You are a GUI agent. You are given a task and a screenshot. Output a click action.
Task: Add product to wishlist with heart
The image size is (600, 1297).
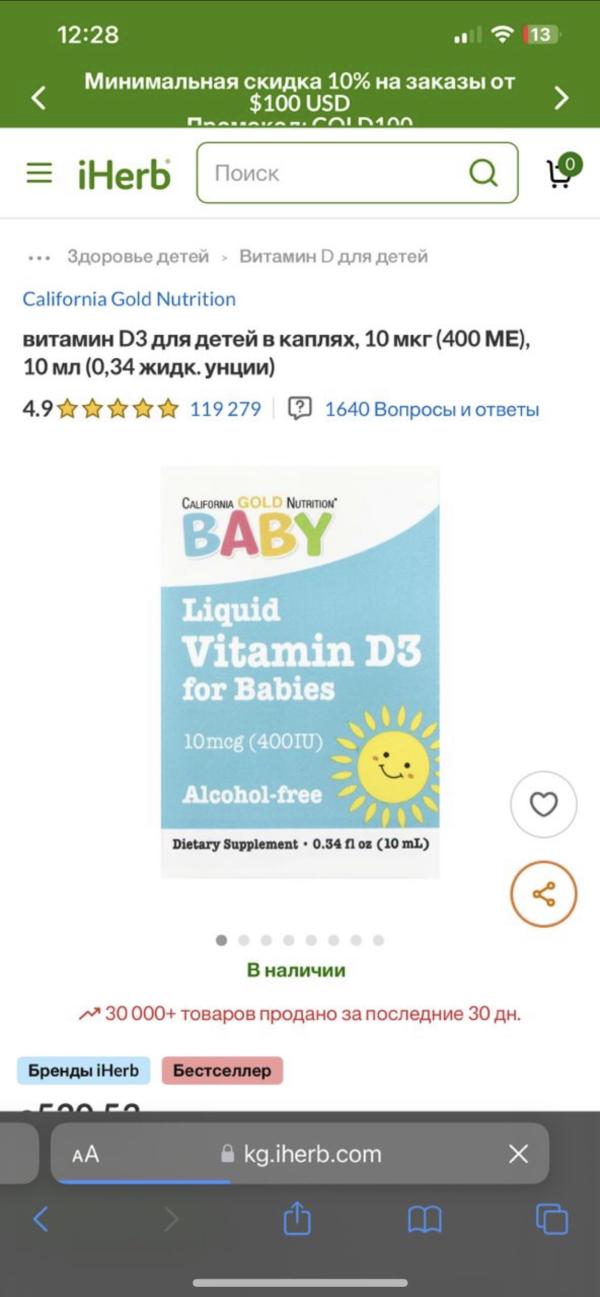pyautogui.click(x=543, y=803)
